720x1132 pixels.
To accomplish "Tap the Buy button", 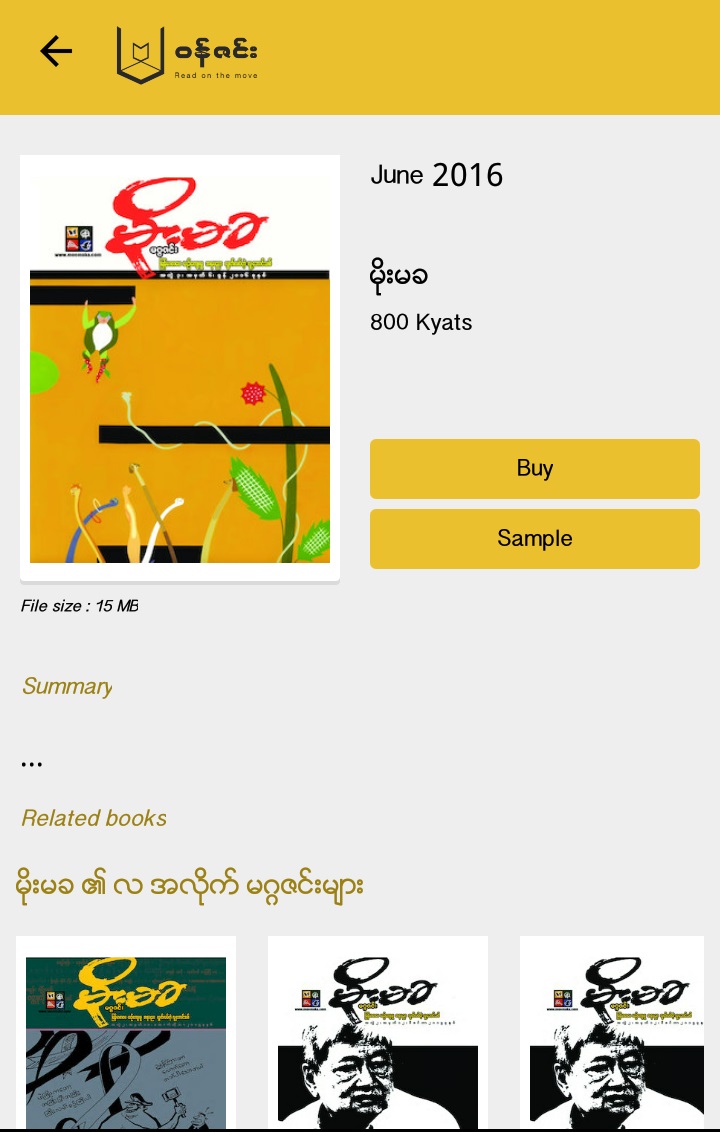I will click(x=534, y=468).
